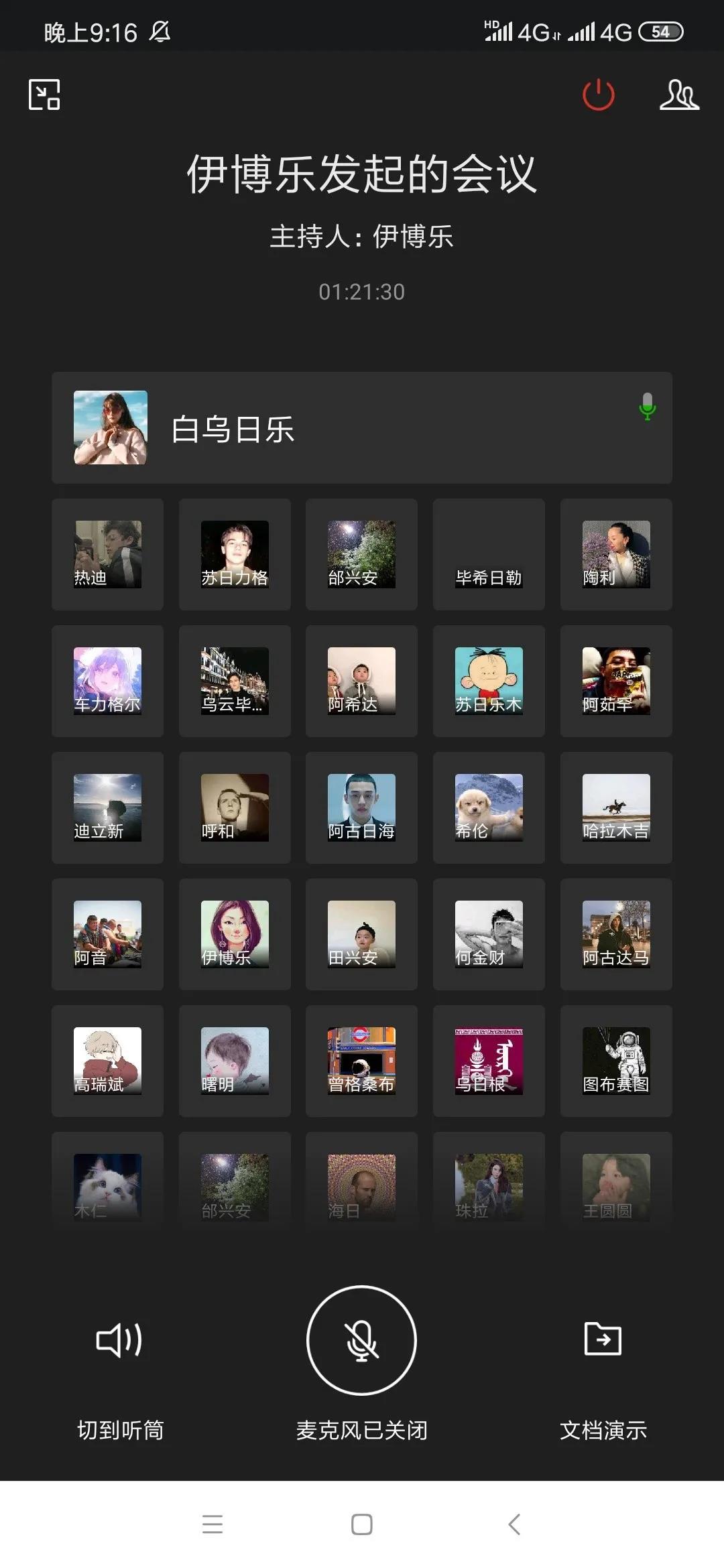Open the participants list icon
This screenshot has width=724, height=1568.
click(678, 94)
